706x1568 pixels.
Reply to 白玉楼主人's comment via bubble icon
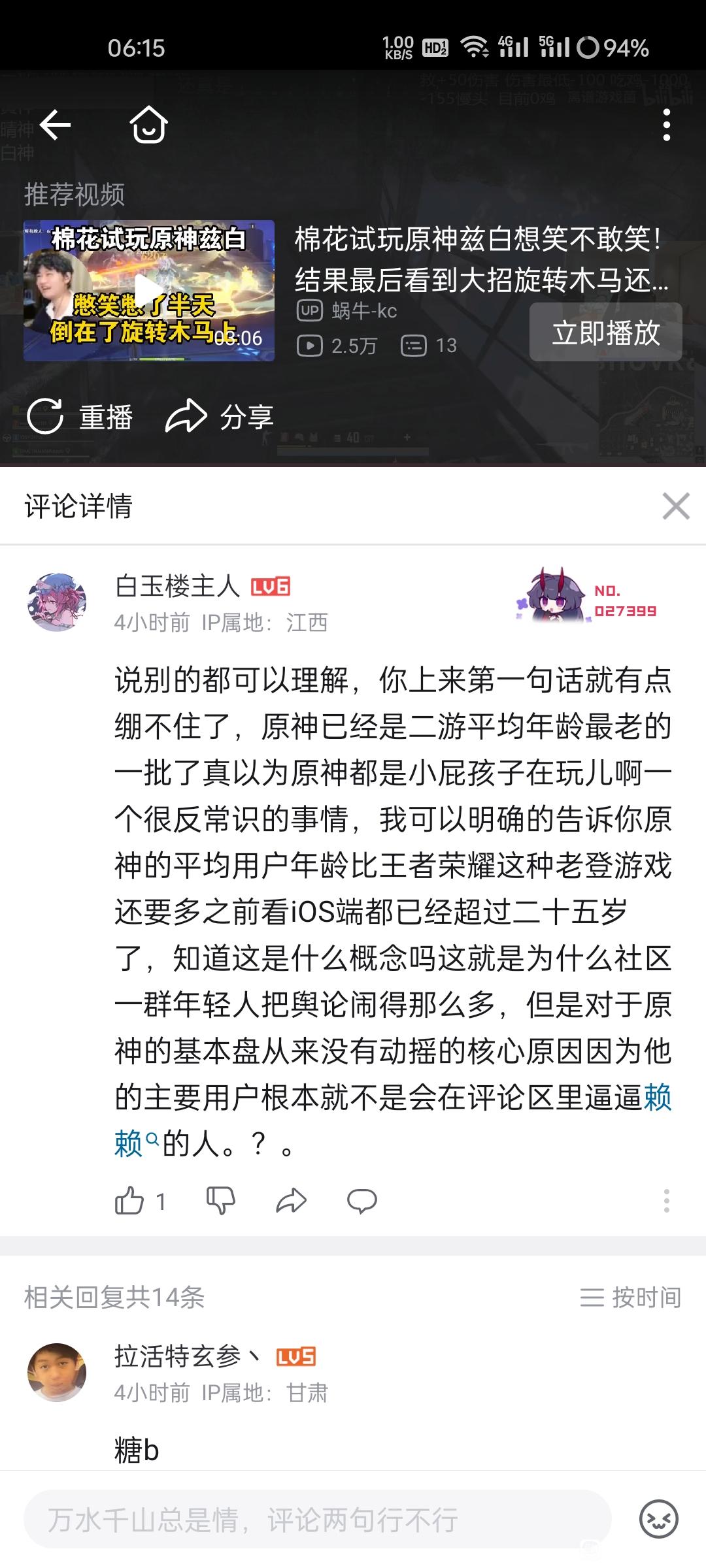click(361, 1201)
